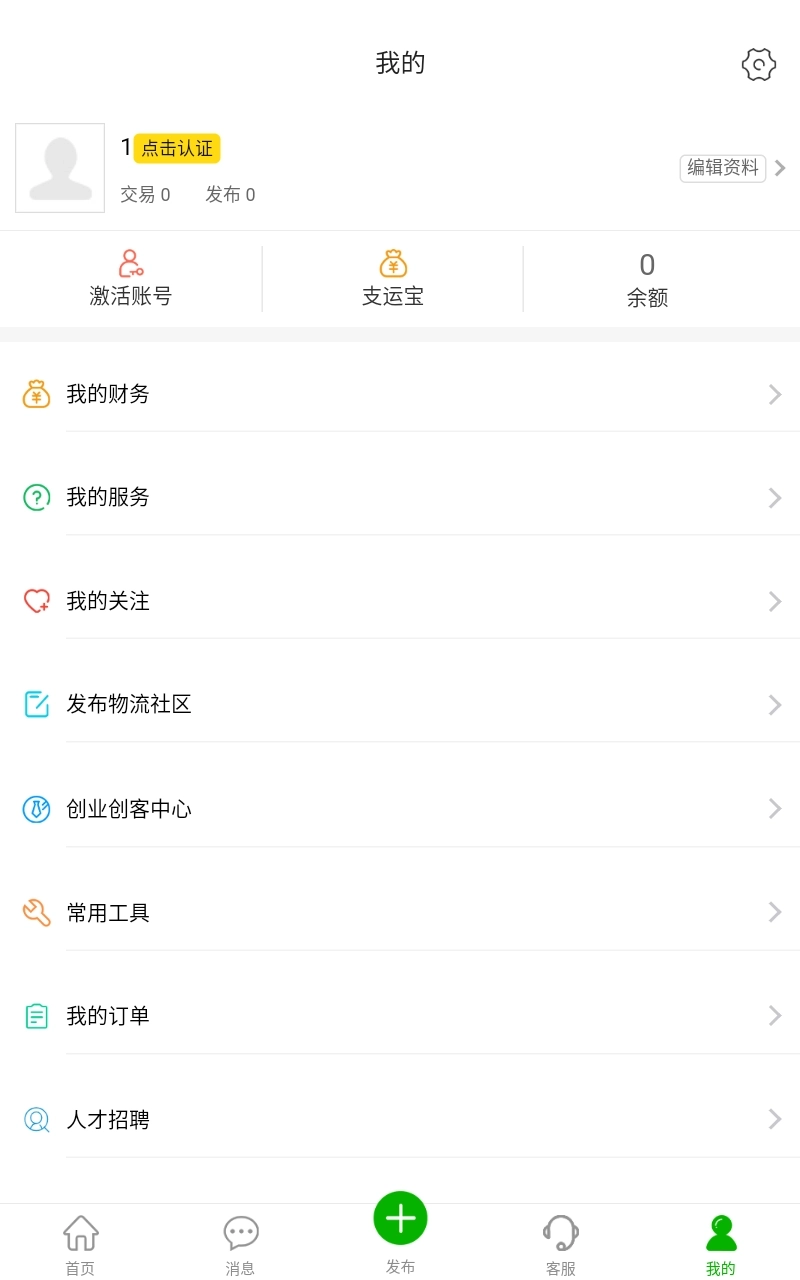Go to 我的关注
This screenshot has height=1280, width=800.
tap(400, 601)
